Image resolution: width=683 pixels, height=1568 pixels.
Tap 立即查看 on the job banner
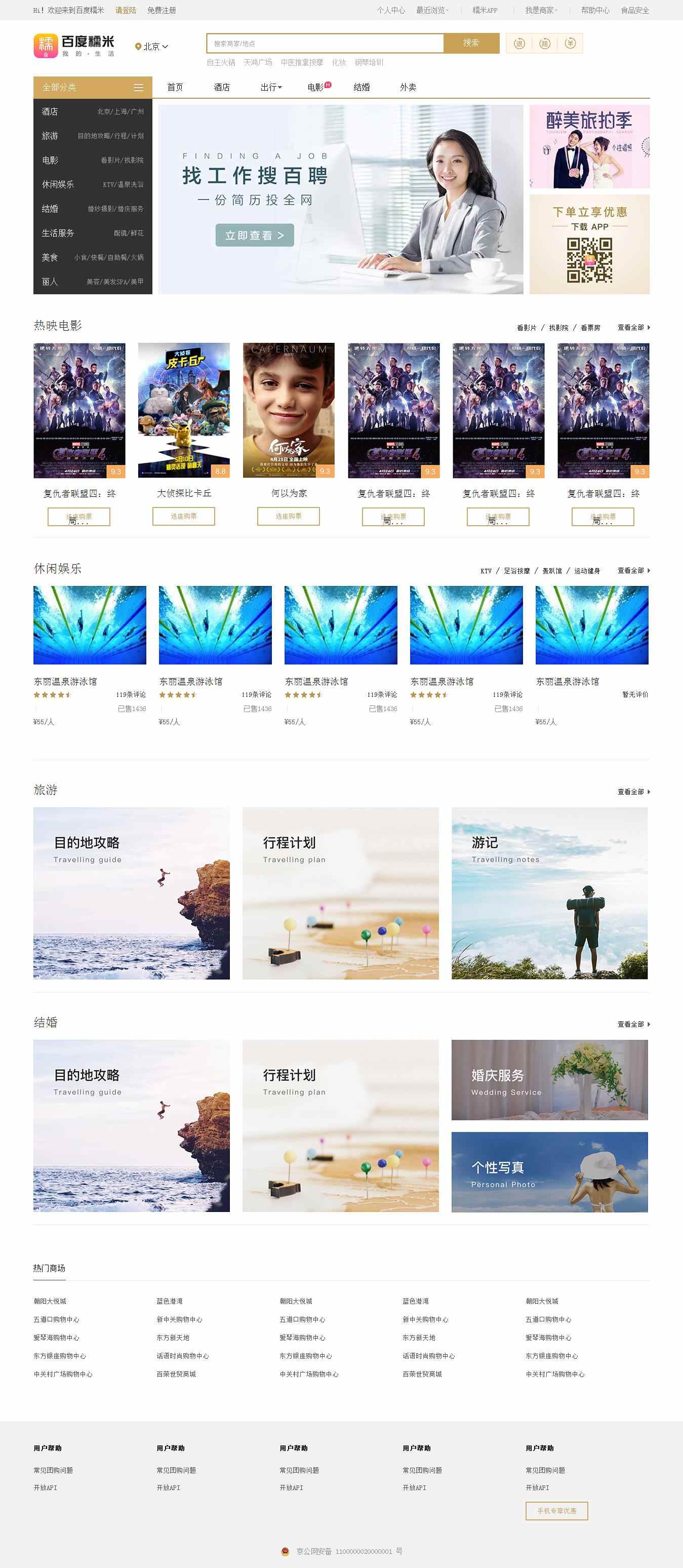[x=255, y=236]
